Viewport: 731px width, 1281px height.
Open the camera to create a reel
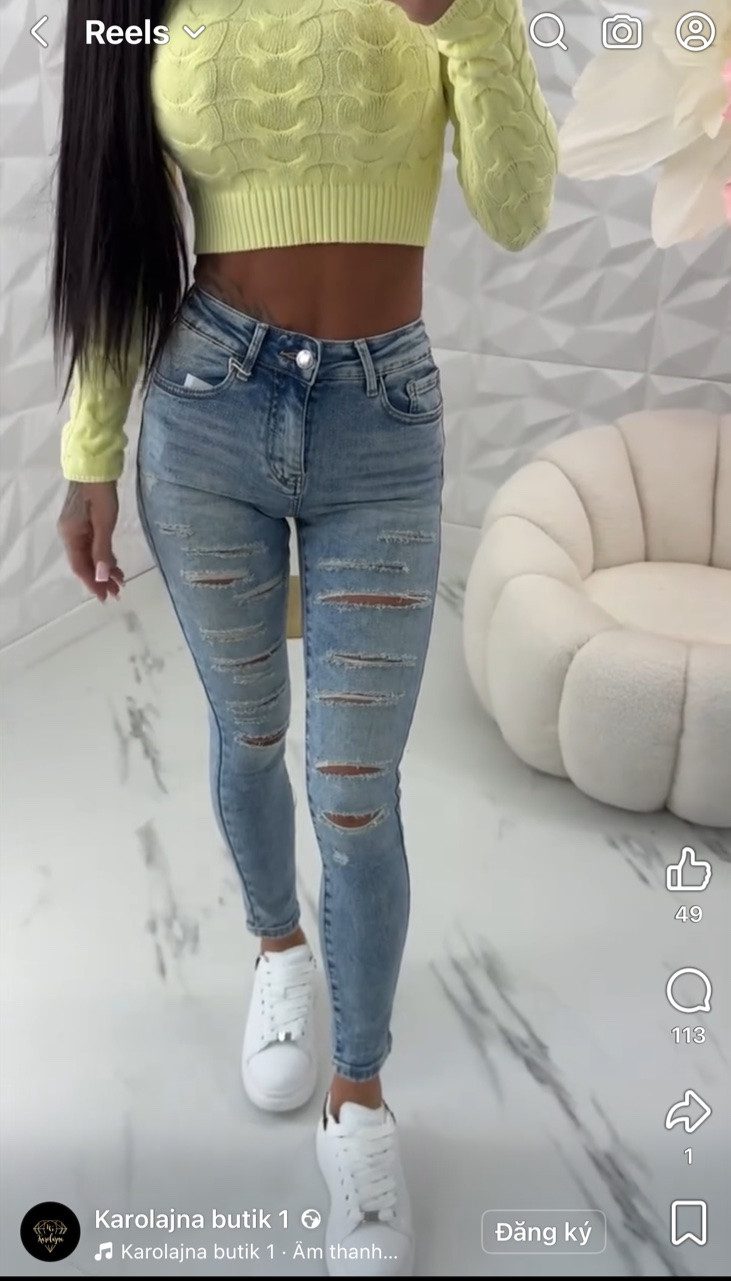621,32
